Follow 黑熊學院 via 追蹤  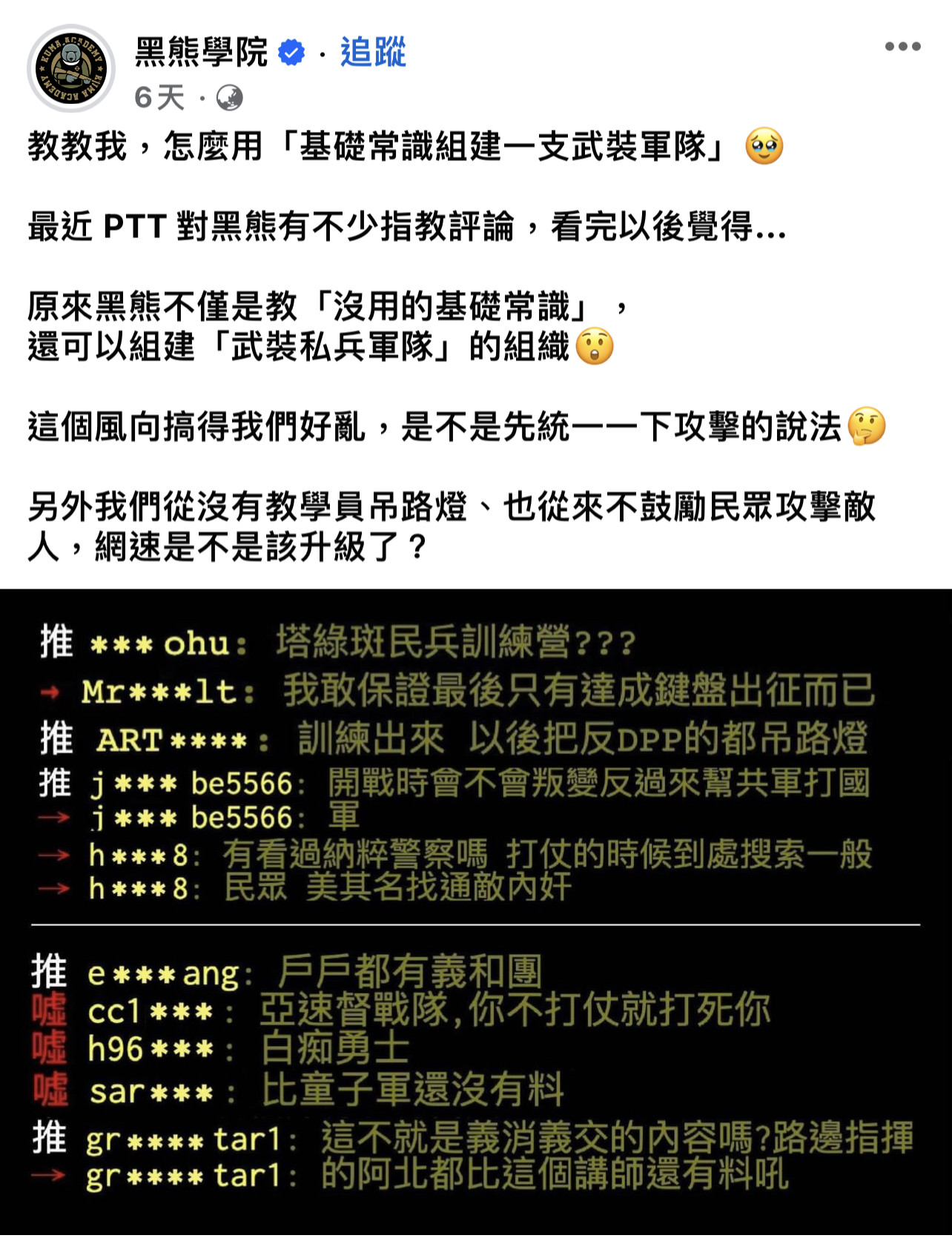[373, 53]
